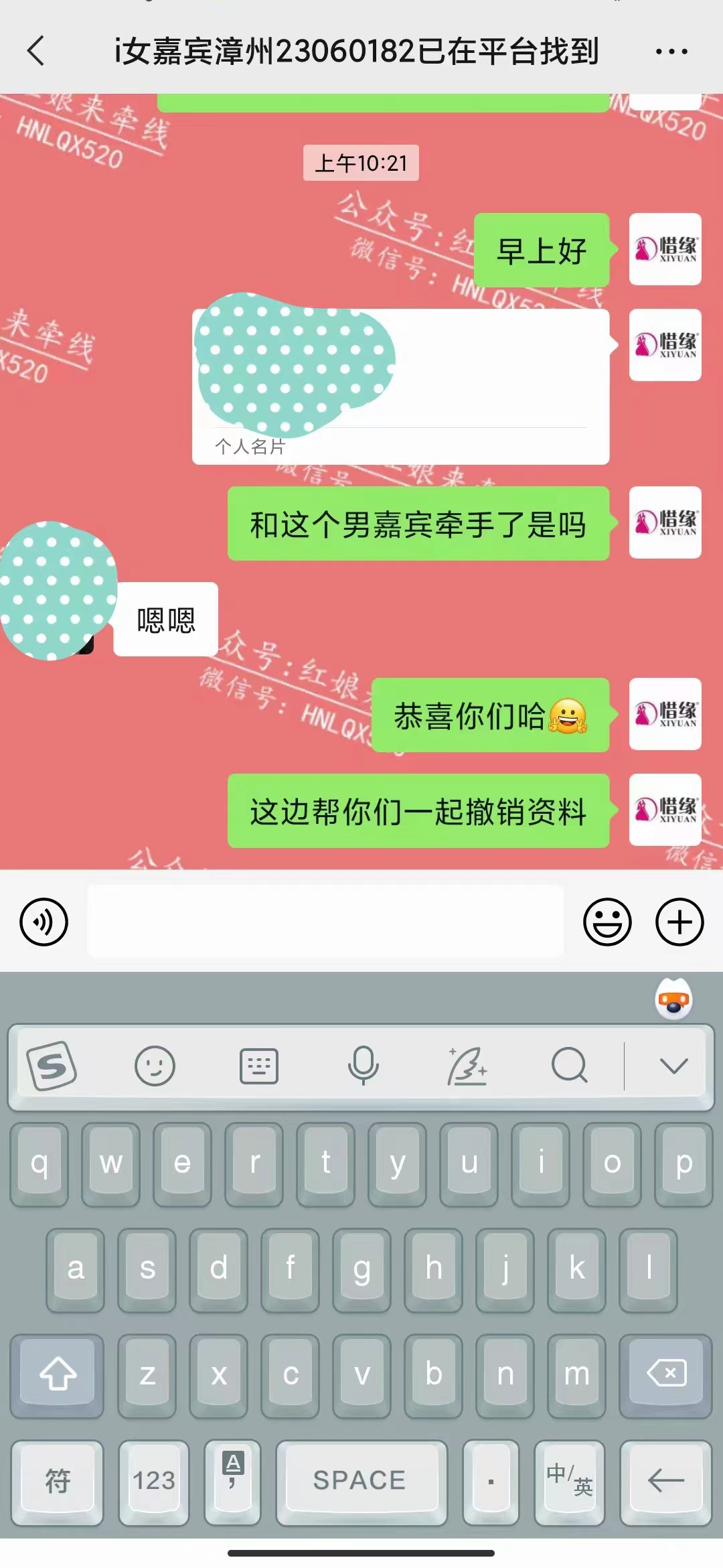Toggle 中/英 language key
The width and height of the screenshot is (723, 1568).
pyautogui.click(x=569, y=1481)
